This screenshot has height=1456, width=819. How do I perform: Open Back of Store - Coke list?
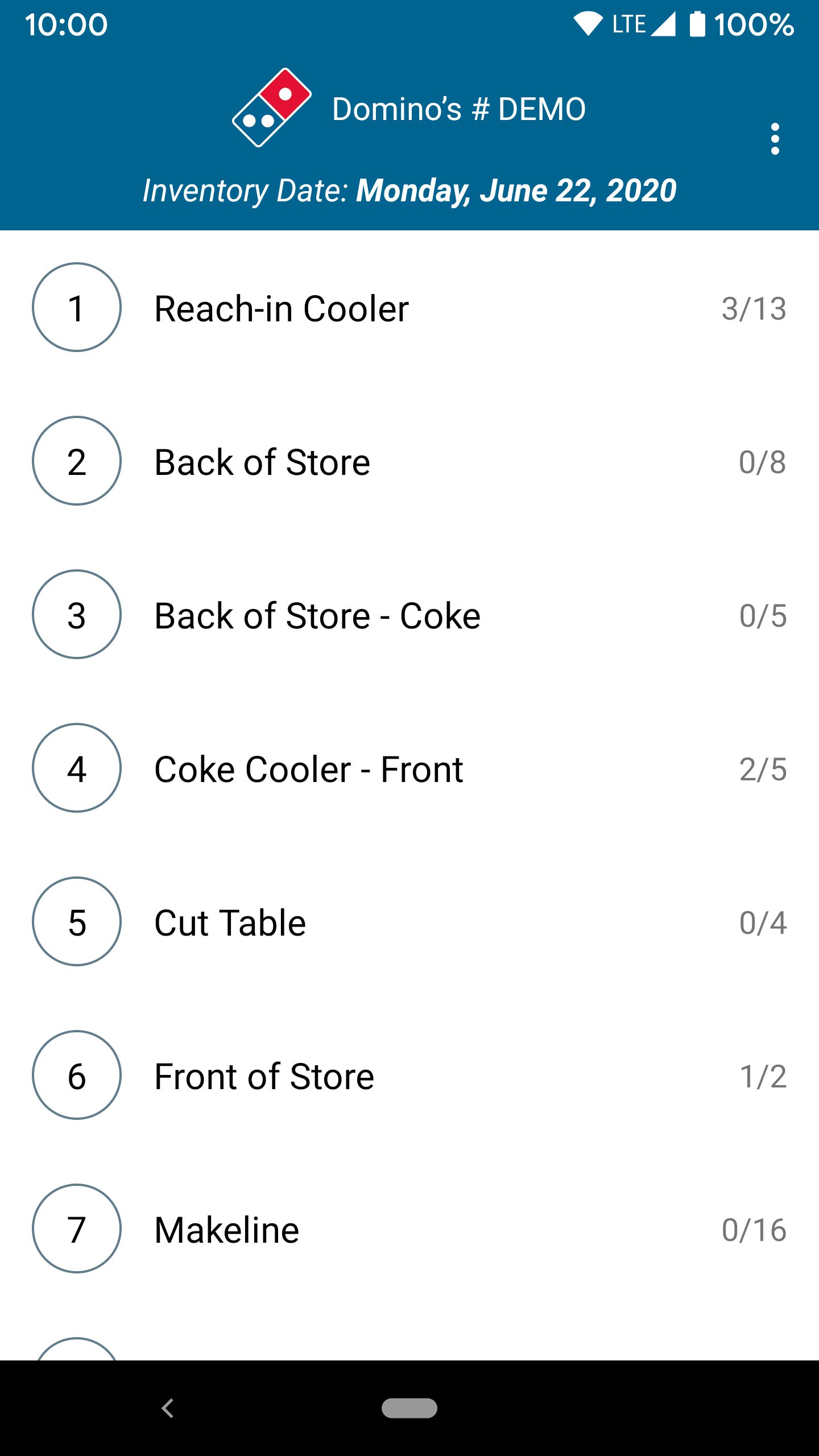tap(317, 615)
